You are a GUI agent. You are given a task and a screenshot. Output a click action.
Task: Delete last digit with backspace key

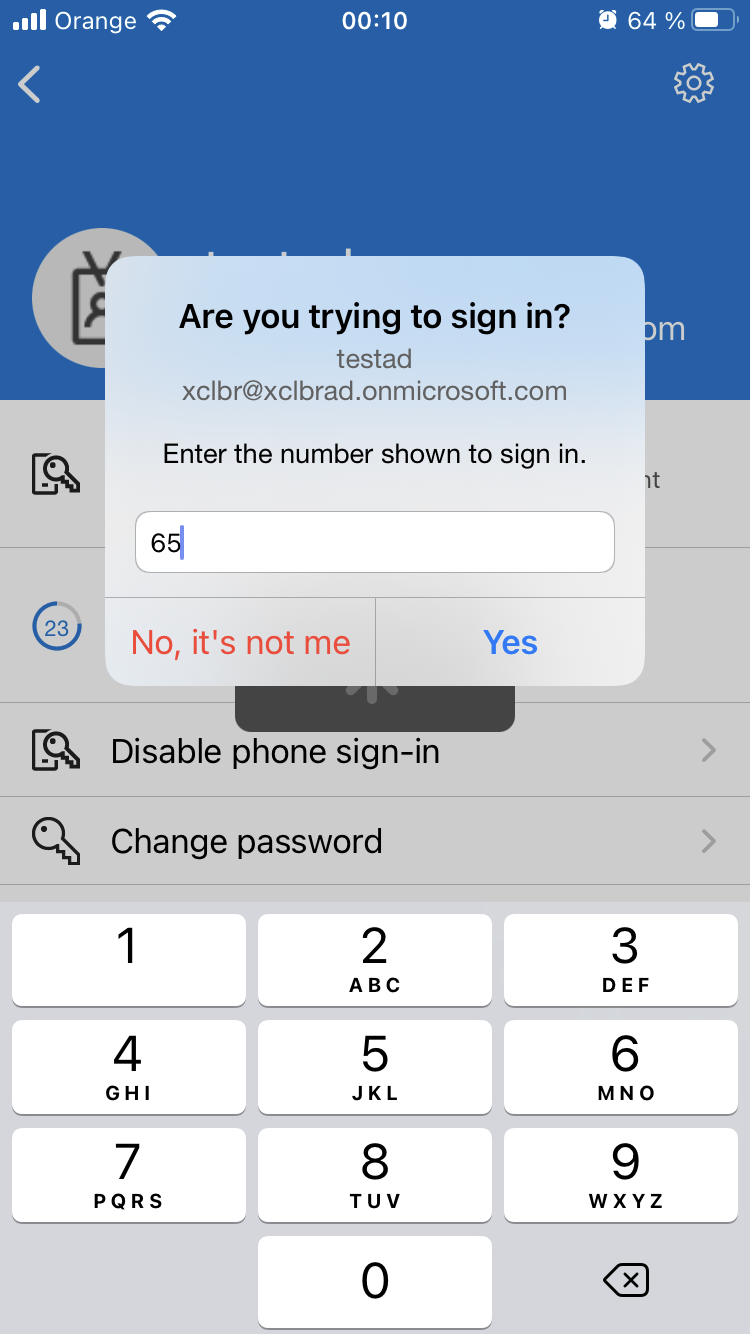tap(626, 1280)
